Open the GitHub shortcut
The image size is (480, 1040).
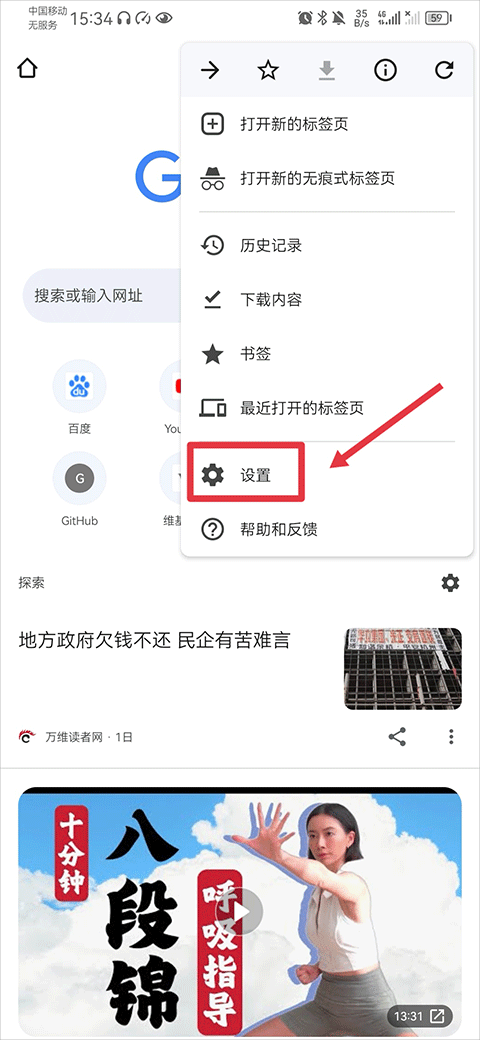coord(80,489)
